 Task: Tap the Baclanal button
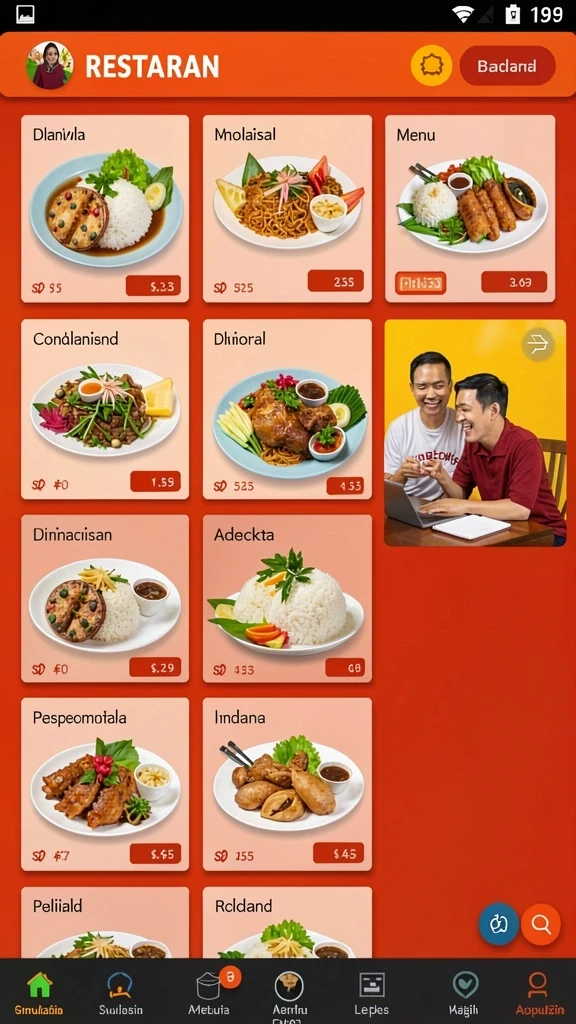tap(507, 66)
